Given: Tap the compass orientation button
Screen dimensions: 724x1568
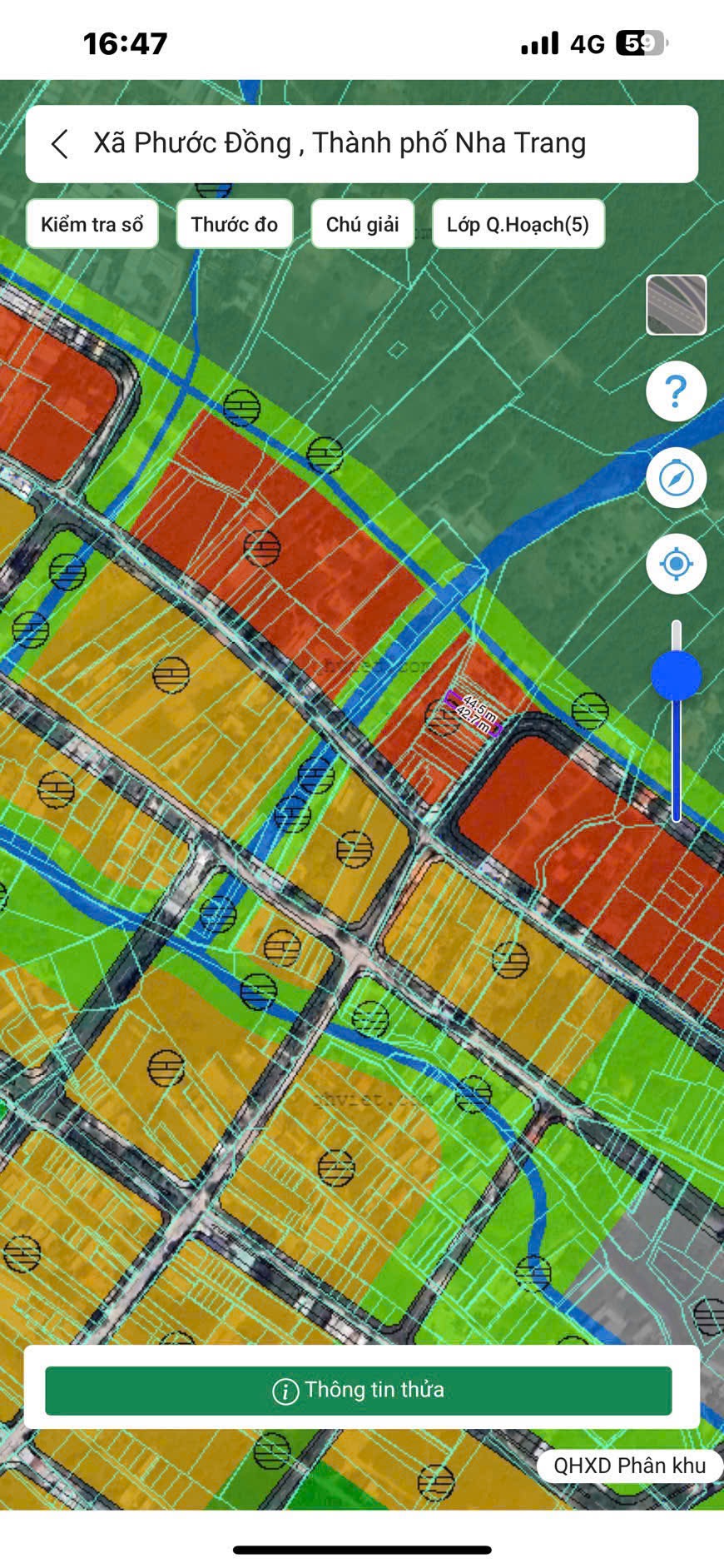Looking at the screenshot, I should [x=676, y=478].
